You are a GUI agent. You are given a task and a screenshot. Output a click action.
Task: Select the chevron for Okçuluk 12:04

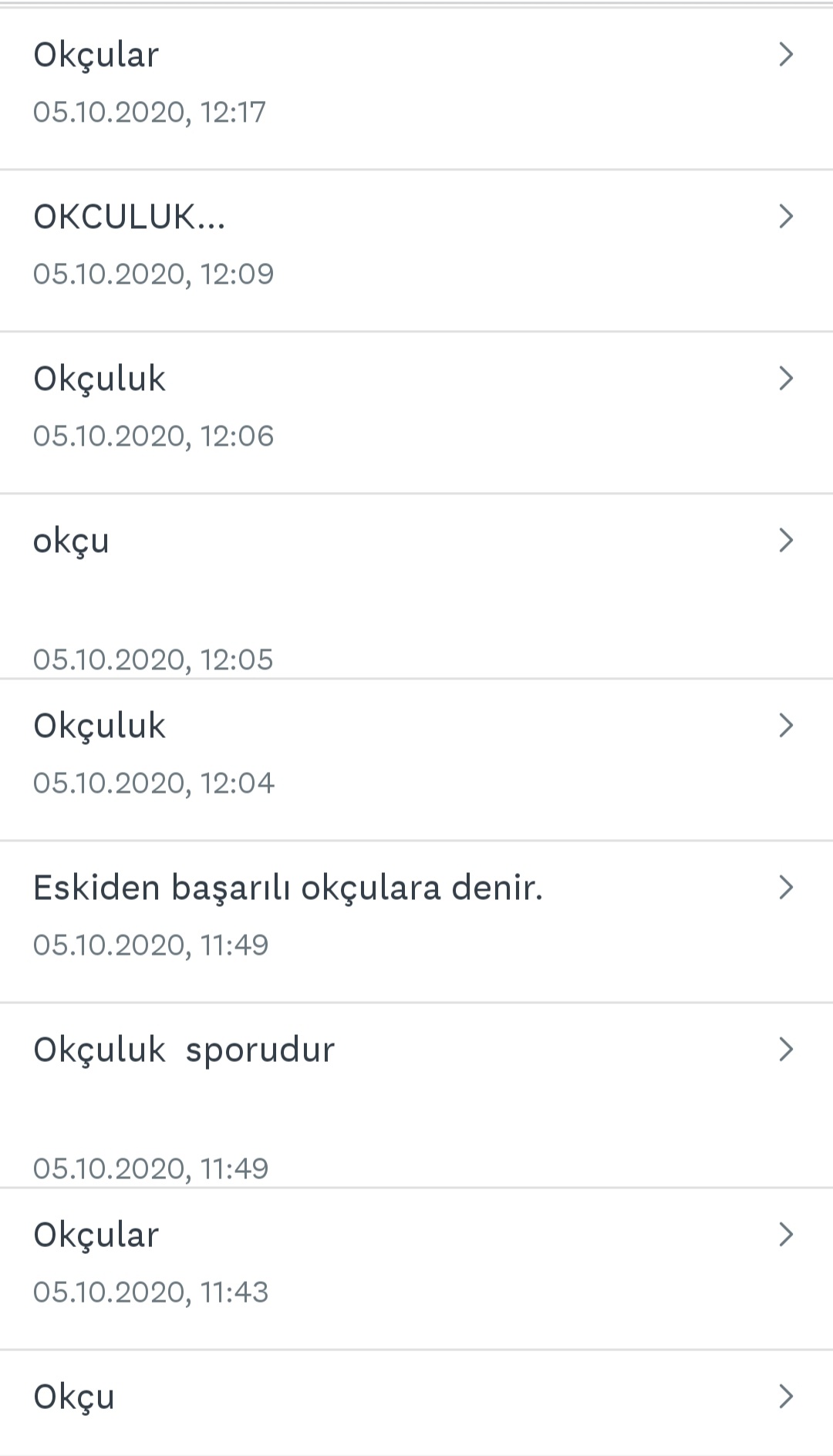[787, 724]
